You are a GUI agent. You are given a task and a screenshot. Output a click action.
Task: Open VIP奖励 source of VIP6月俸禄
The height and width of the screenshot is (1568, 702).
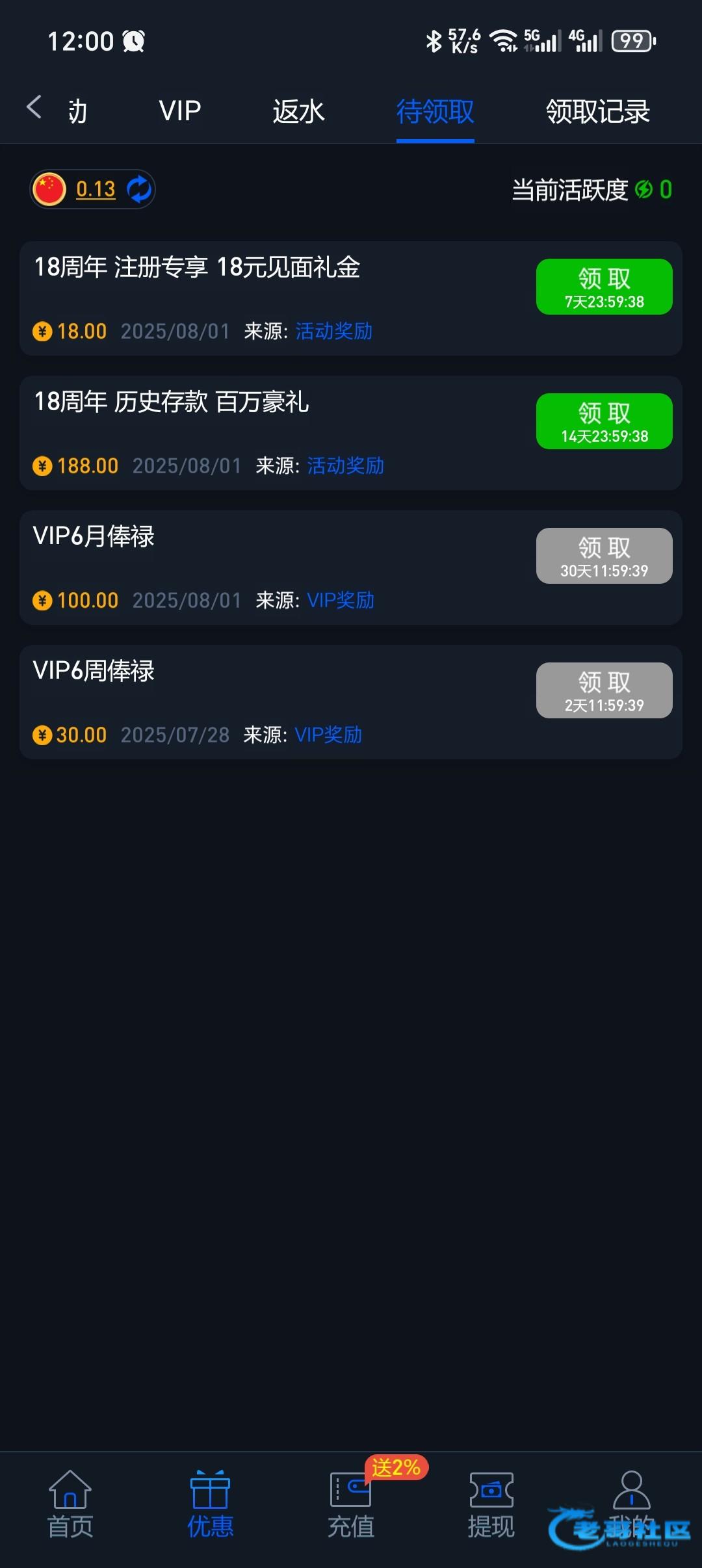[x=341, y=600]
